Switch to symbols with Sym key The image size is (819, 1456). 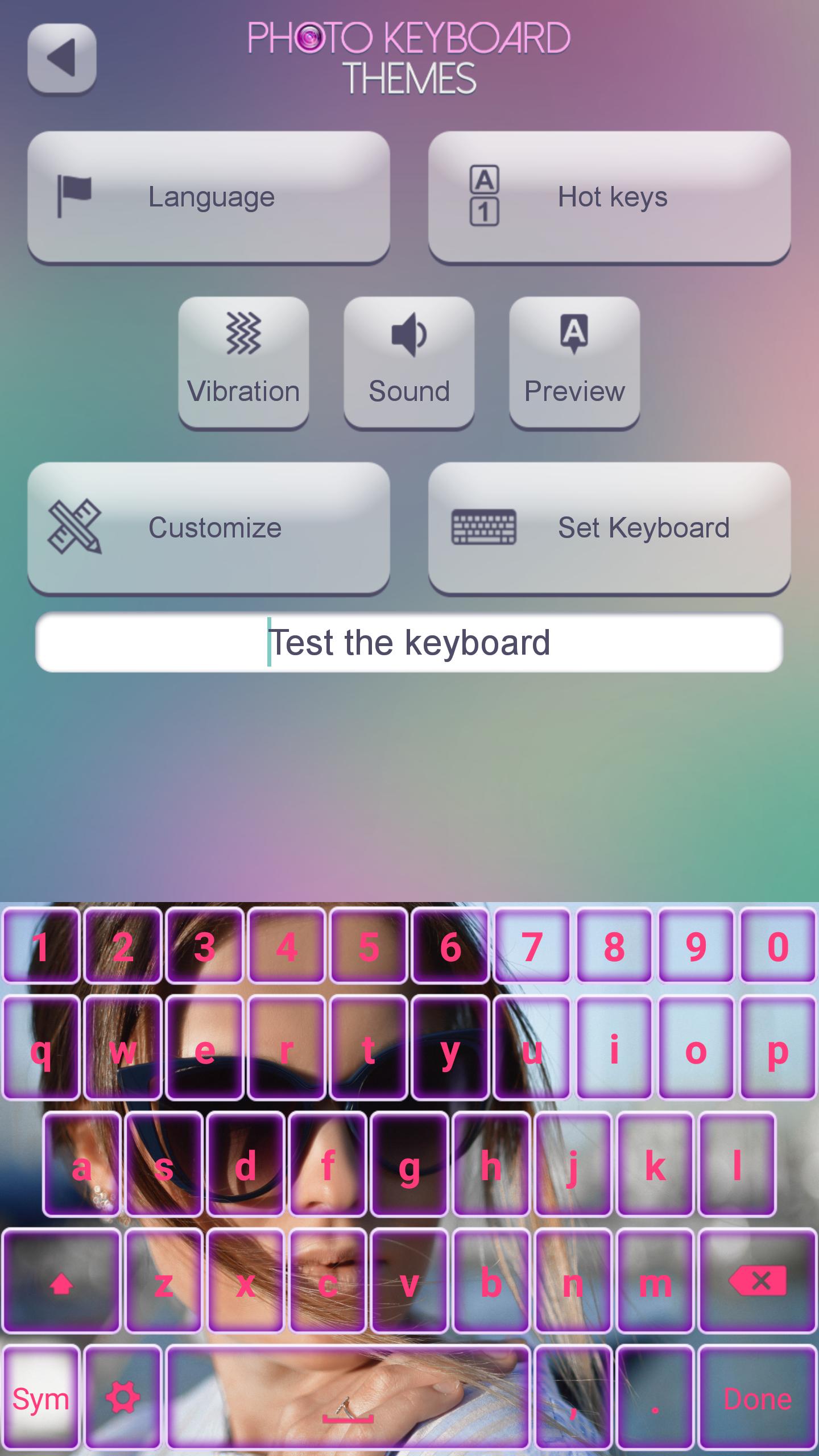[41, 1399]
